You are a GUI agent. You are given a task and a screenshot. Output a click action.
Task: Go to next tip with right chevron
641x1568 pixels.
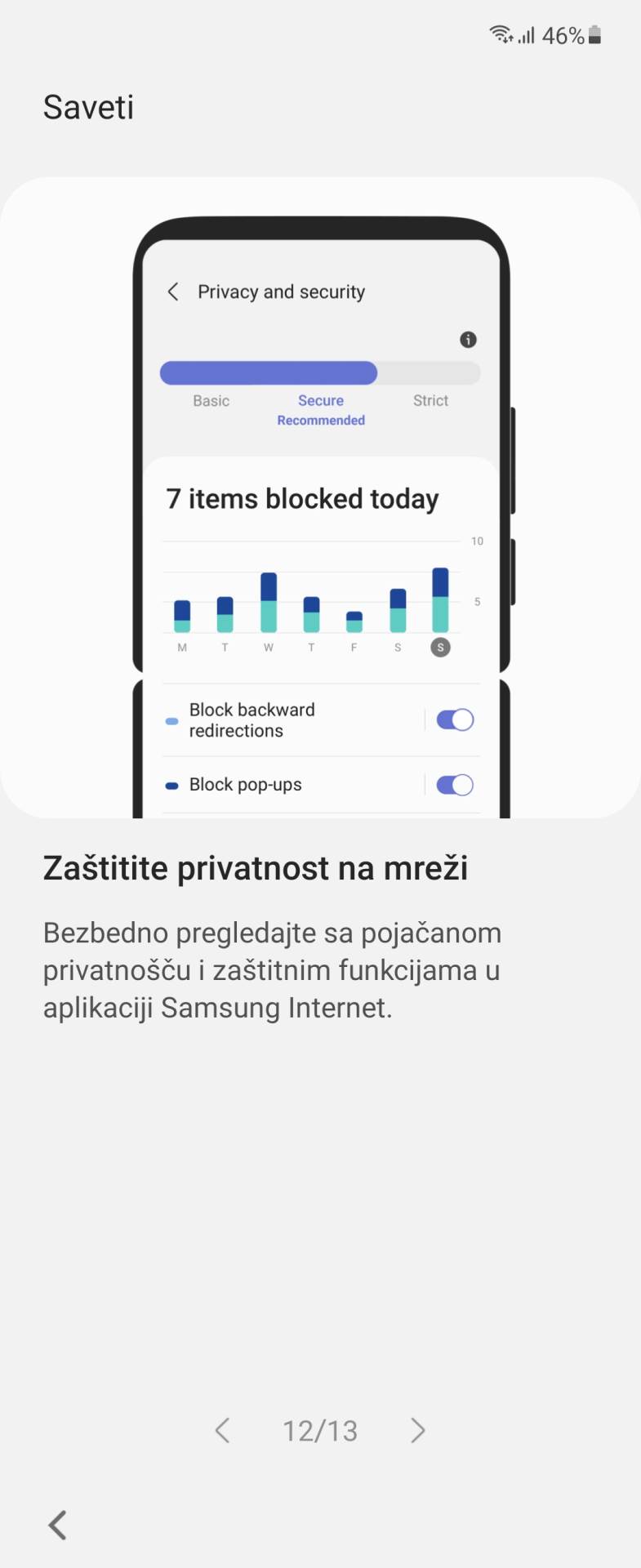click(417, 1430)
